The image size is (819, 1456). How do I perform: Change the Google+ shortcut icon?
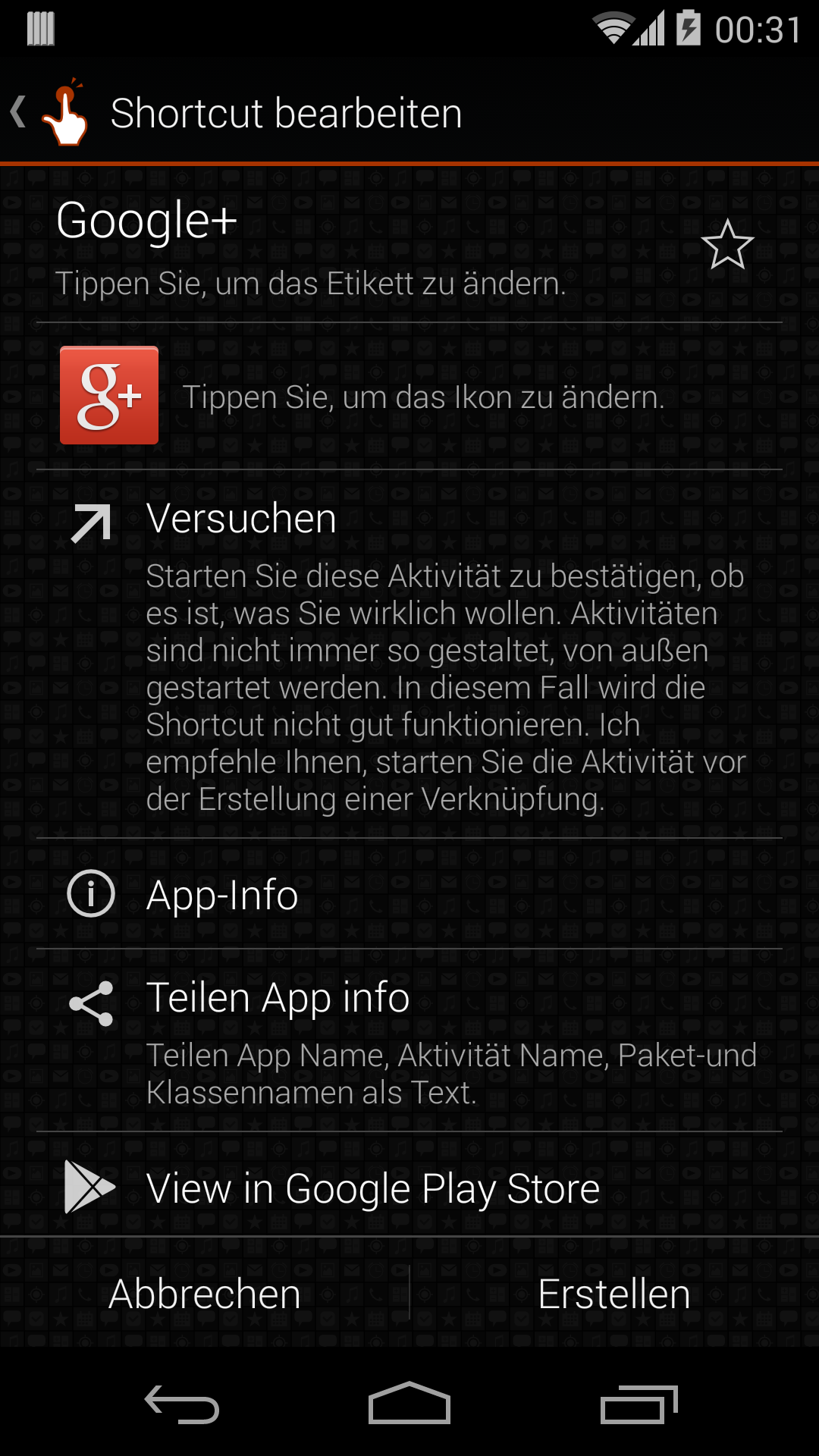click(109, 395)
